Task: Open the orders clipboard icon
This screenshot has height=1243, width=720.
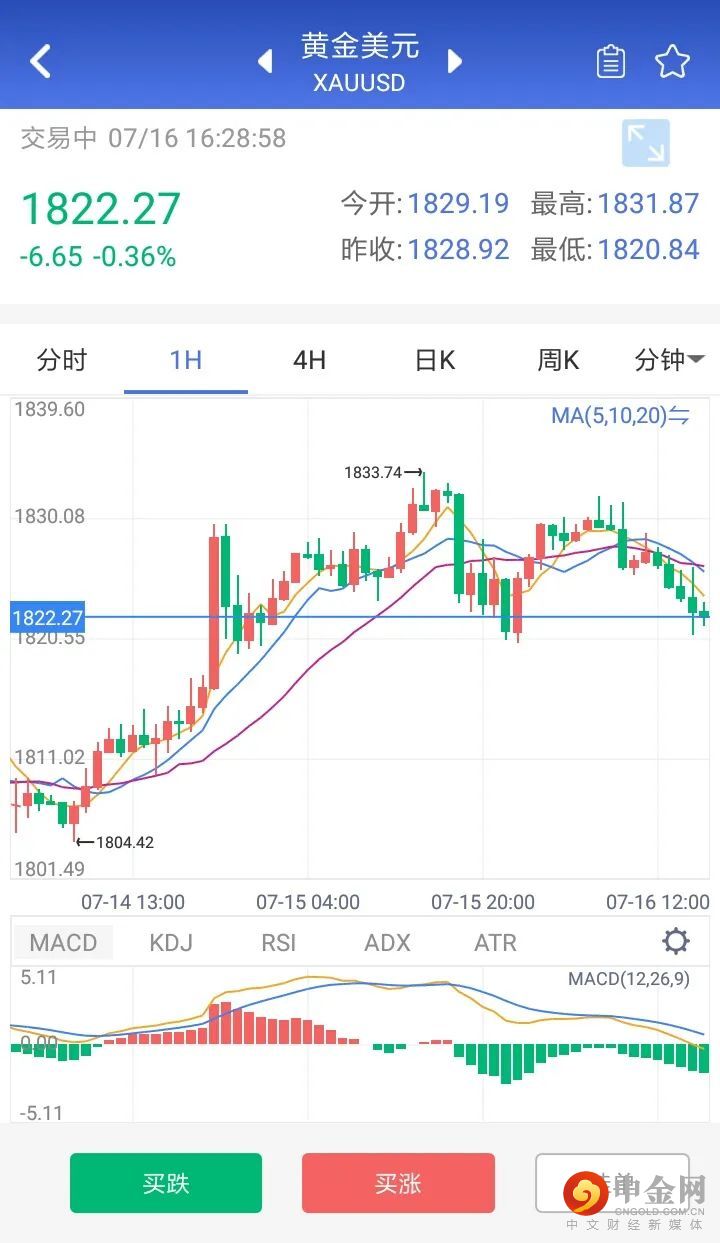Action: pyautogui.click(x=610, y=62)
